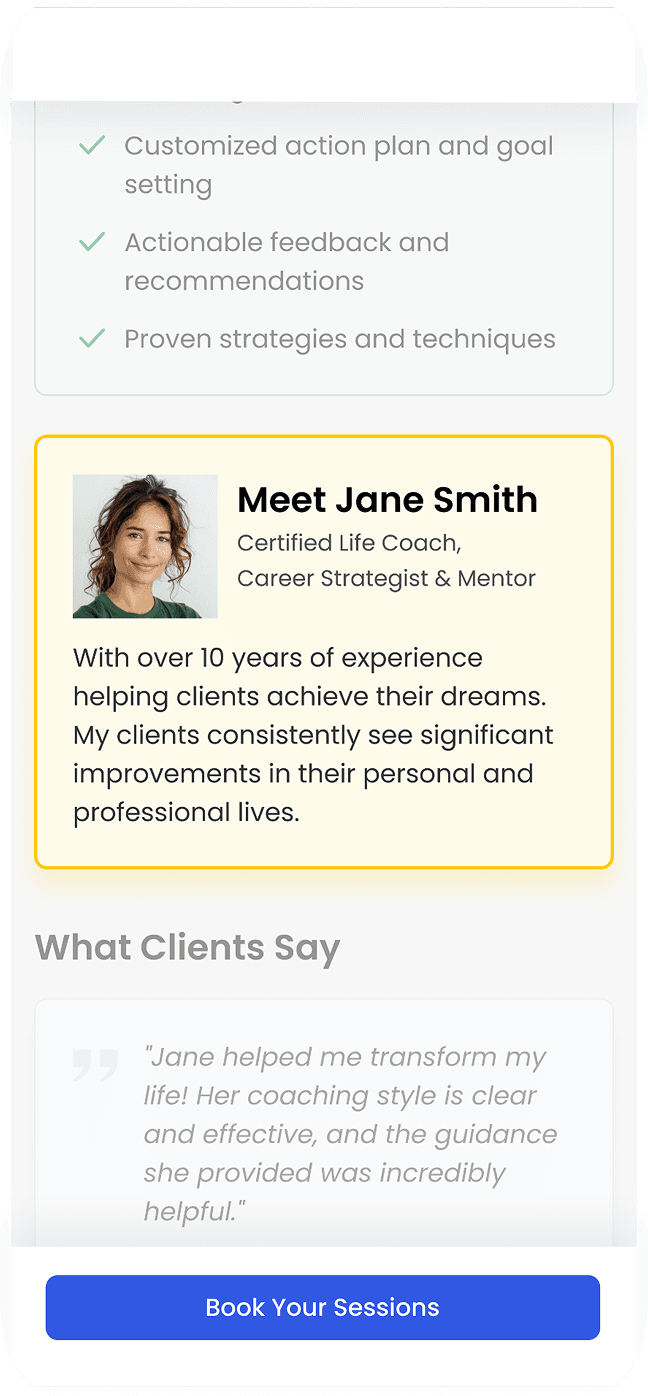
Task: Tap the Book Your Sessions button
Action: 322,1307
